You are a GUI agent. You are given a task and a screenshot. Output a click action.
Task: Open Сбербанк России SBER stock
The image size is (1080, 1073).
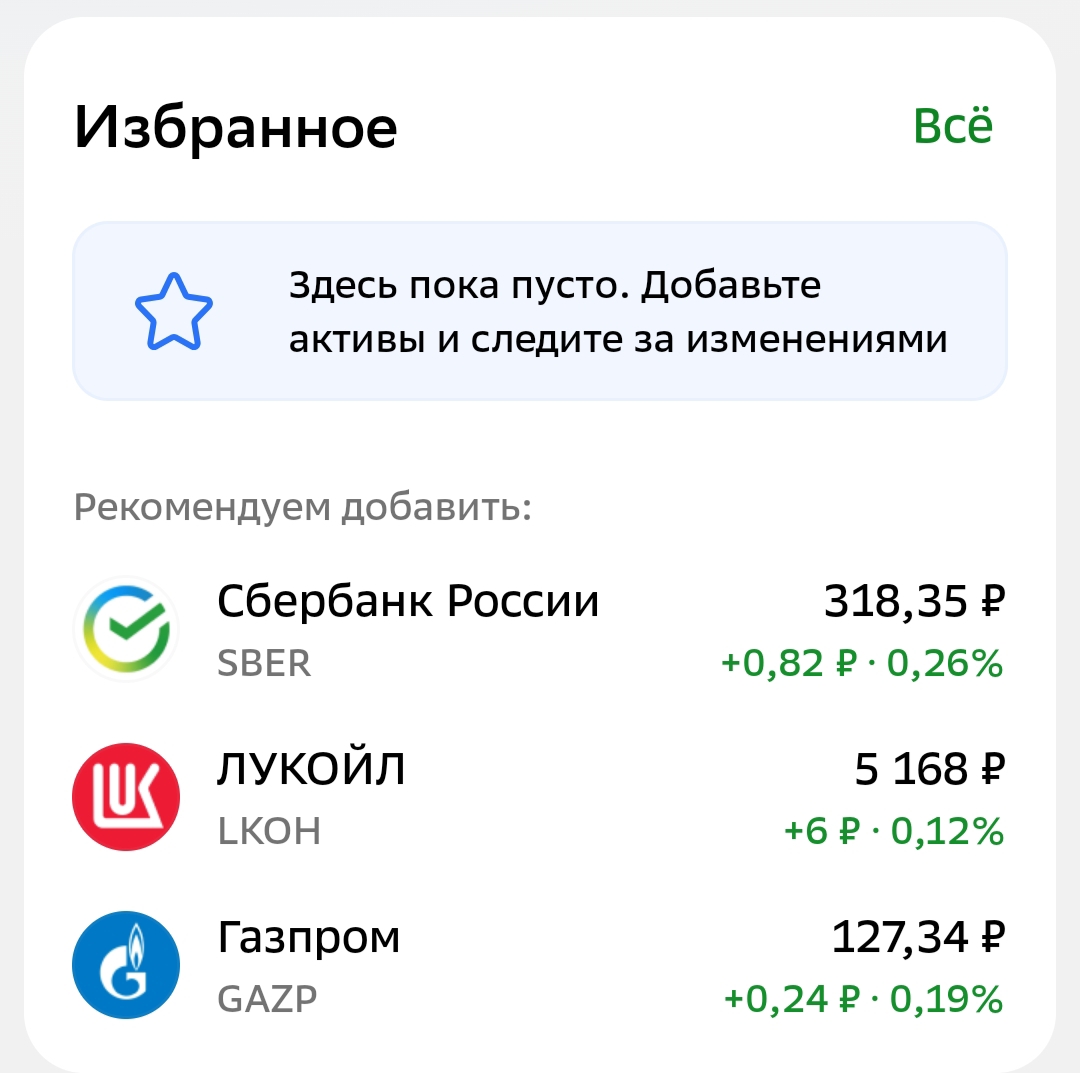[x=538, y=629]
